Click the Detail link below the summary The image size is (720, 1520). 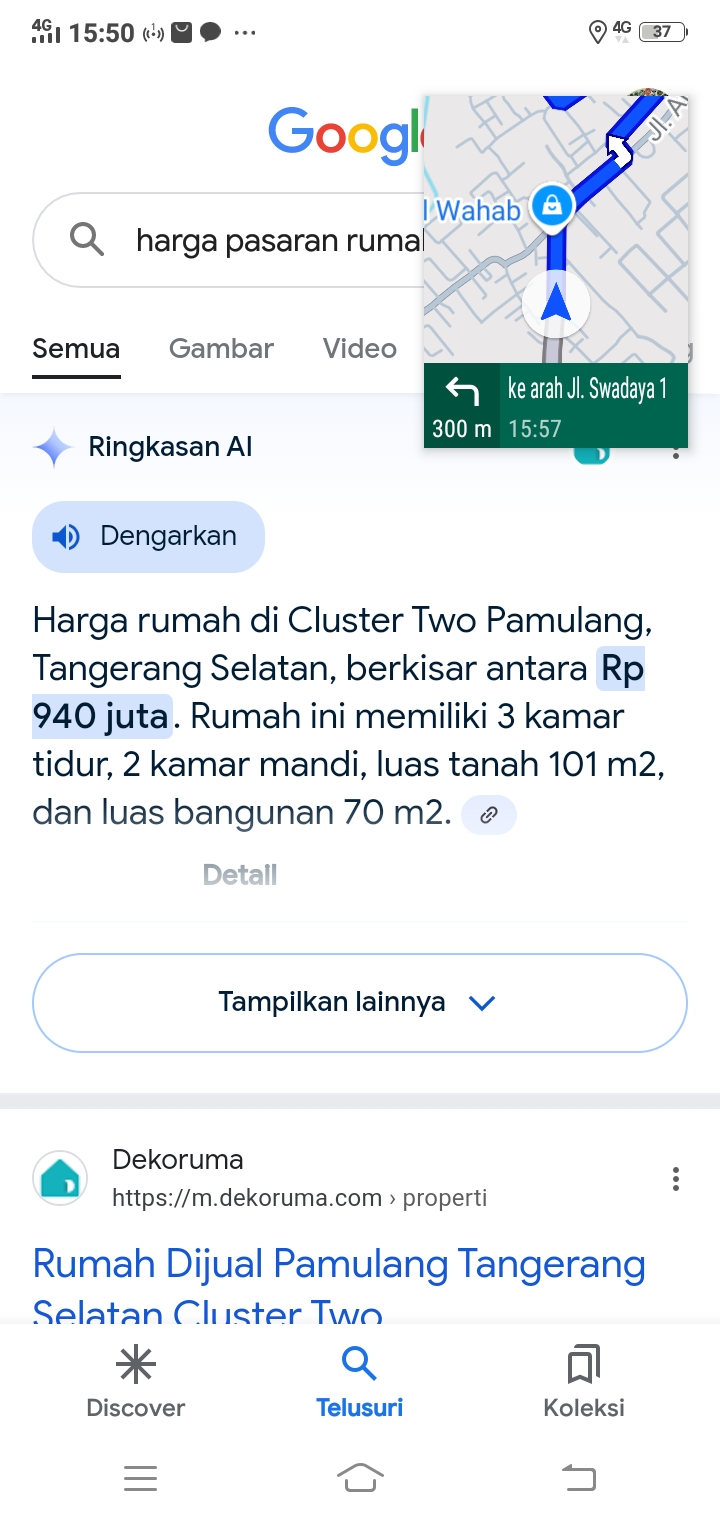[x=239, y=874]
